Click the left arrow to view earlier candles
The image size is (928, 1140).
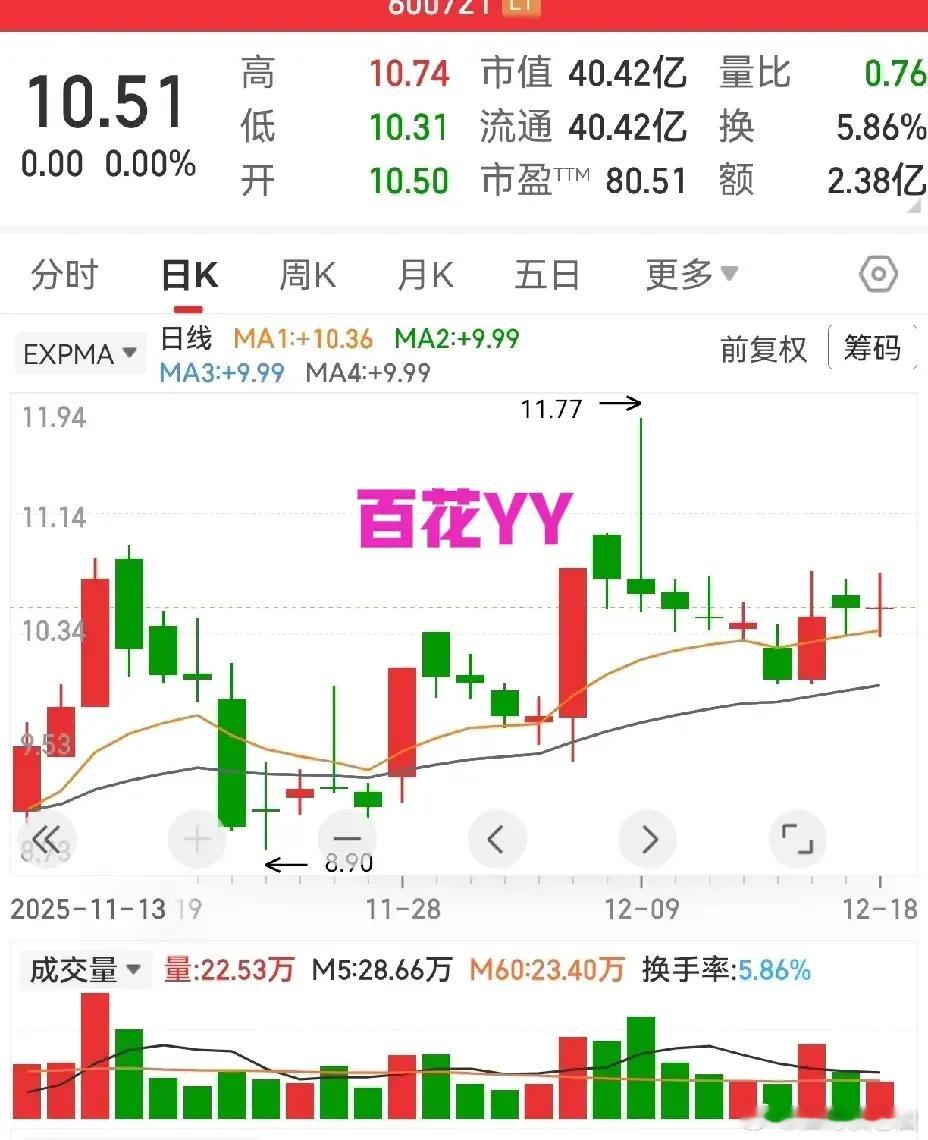(x=497, y=839)
